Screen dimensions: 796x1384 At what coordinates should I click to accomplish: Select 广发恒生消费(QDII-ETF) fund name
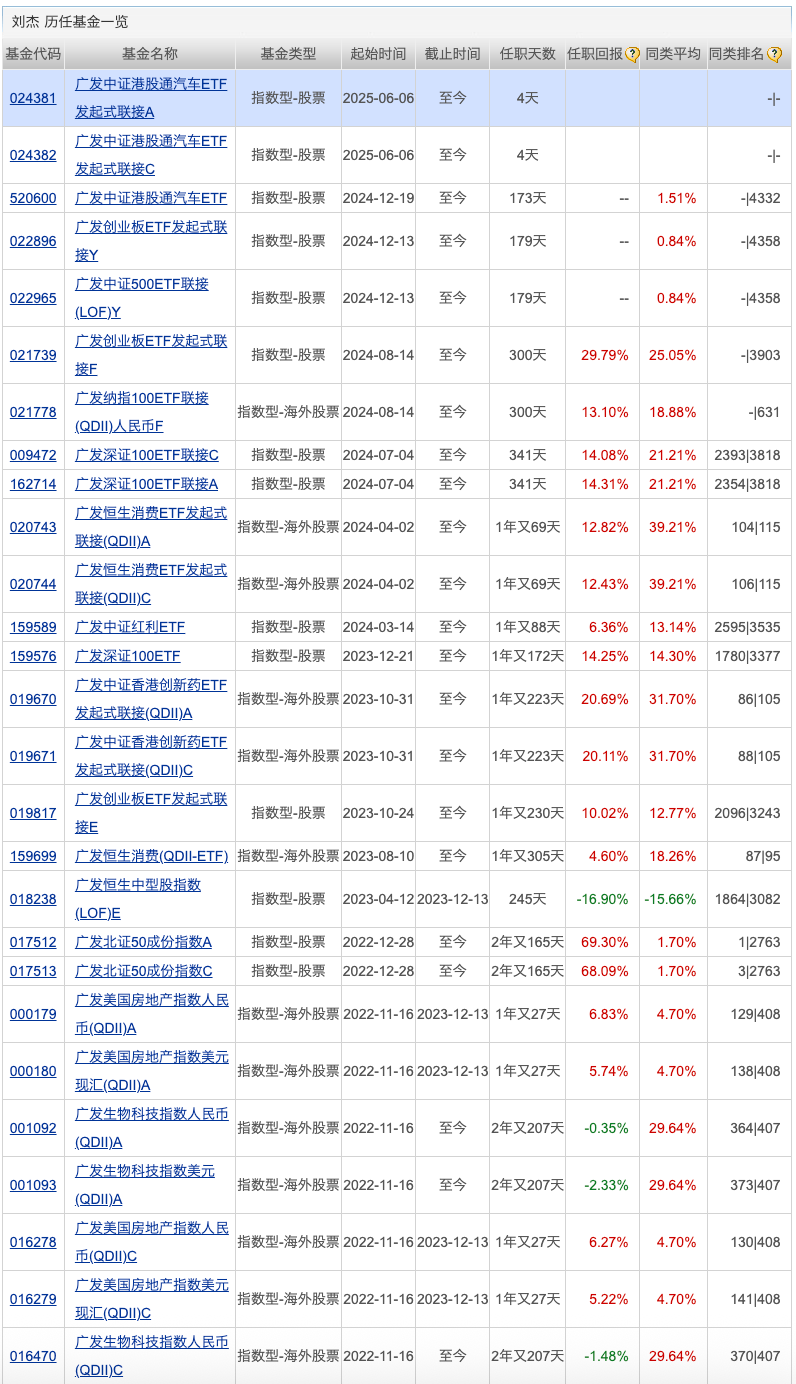(152, 856)
